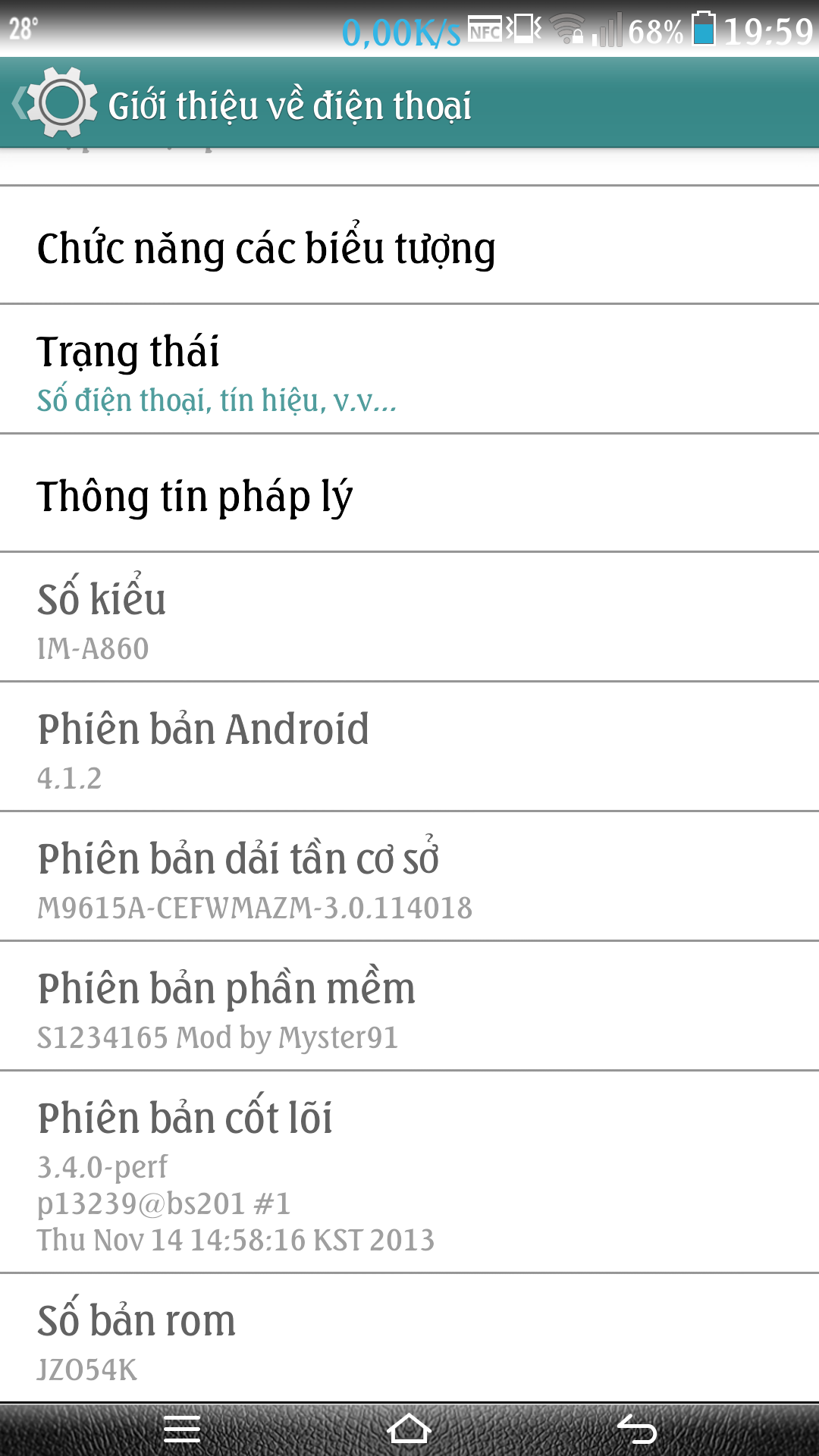The image size is (819, 1456).
Task: Tap the Phiên bản Android 4.1.2 row
Action: coord(409,747)
